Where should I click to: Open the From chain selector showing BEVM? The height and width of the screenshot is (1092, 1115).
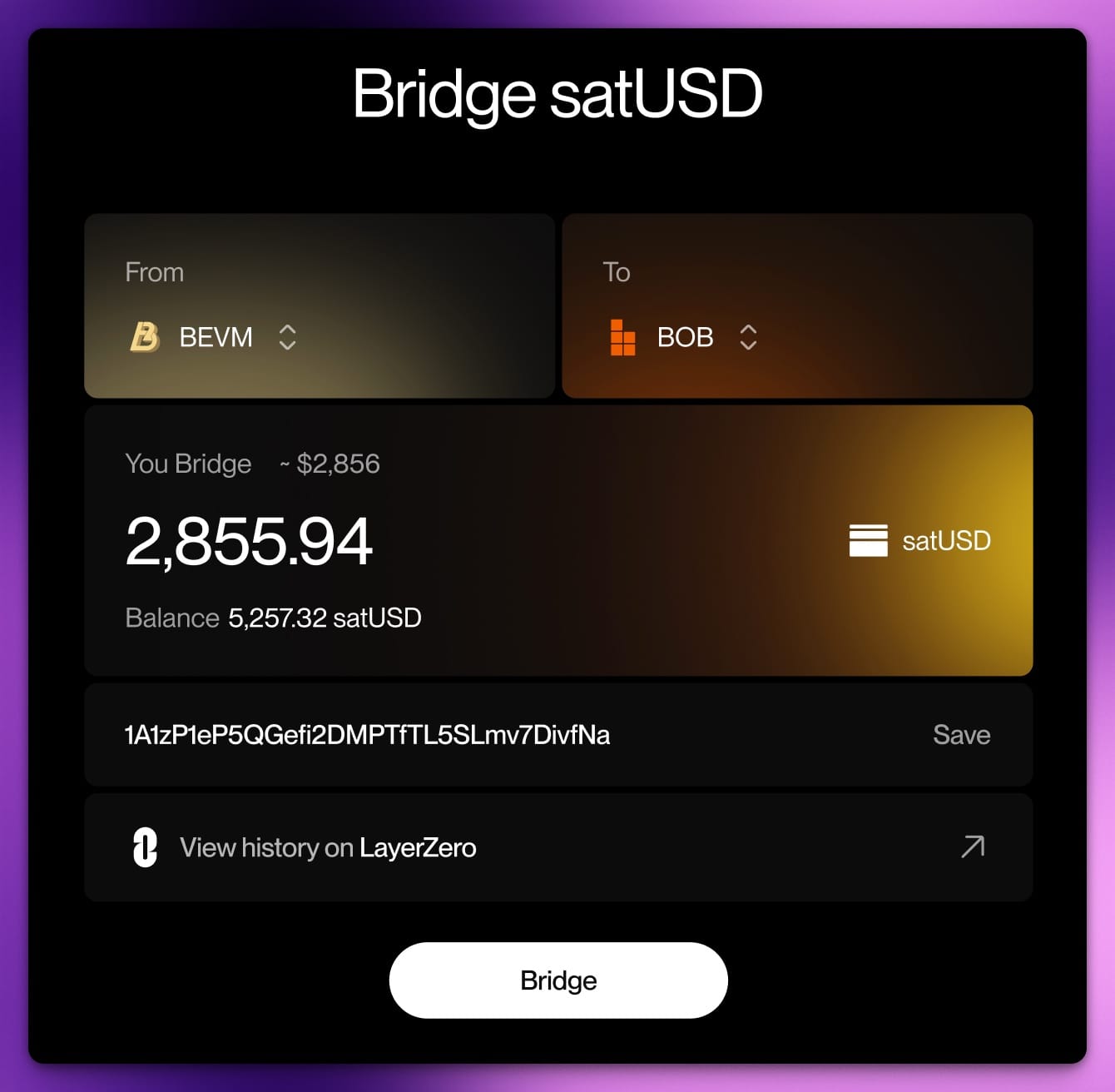click(x=214, y=337)
